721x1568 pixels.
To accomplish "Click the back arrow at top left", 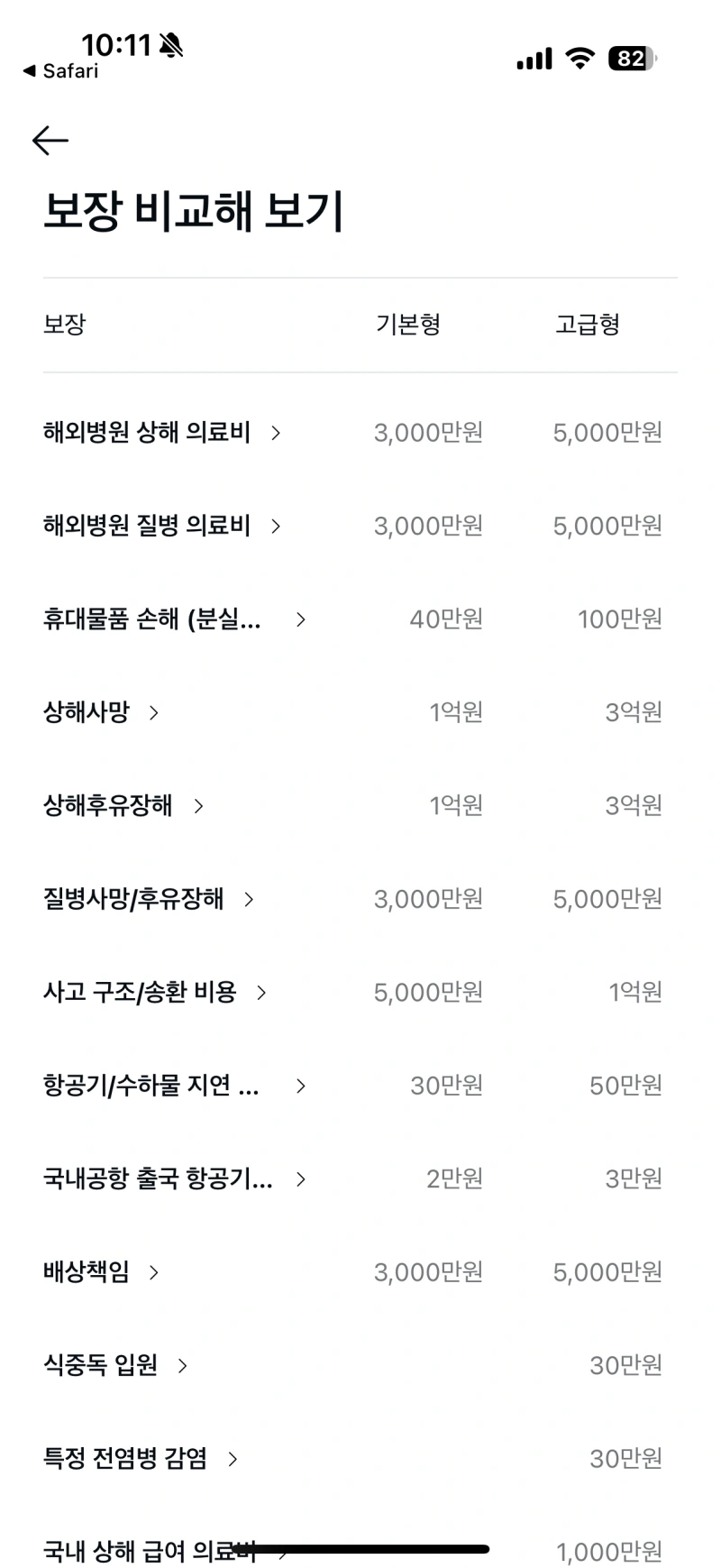I will click(50, 141).
